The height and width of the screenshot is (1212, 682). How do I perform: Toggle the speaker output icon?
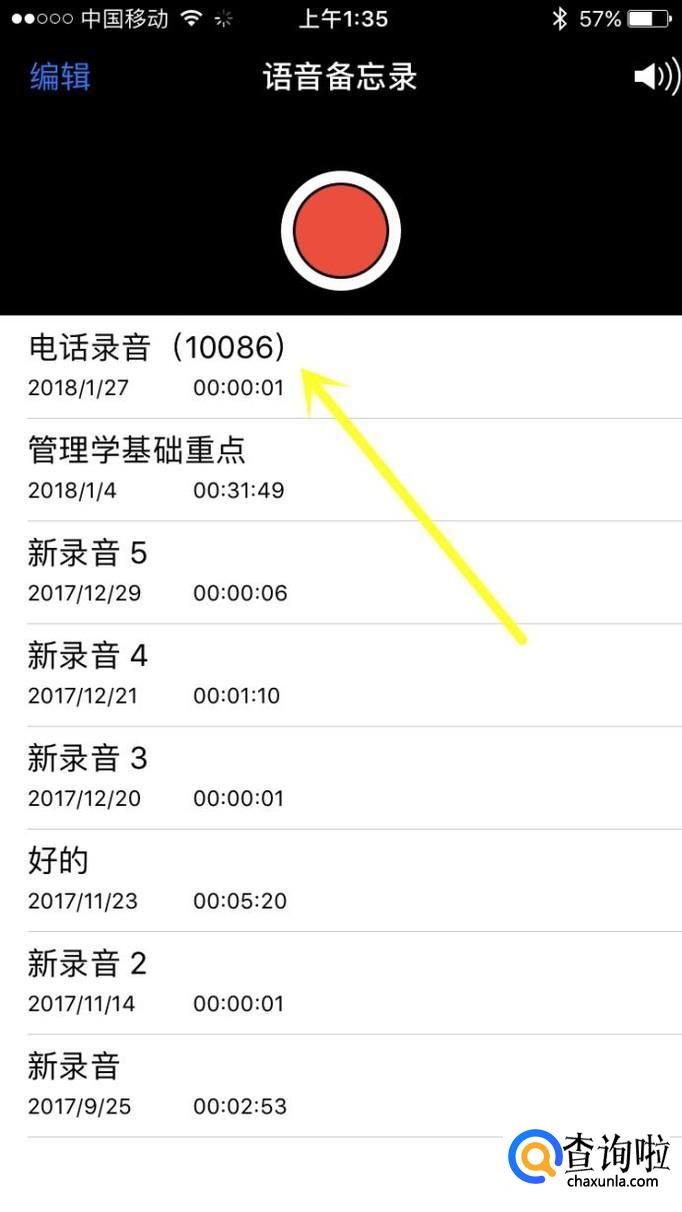(655, 77)
